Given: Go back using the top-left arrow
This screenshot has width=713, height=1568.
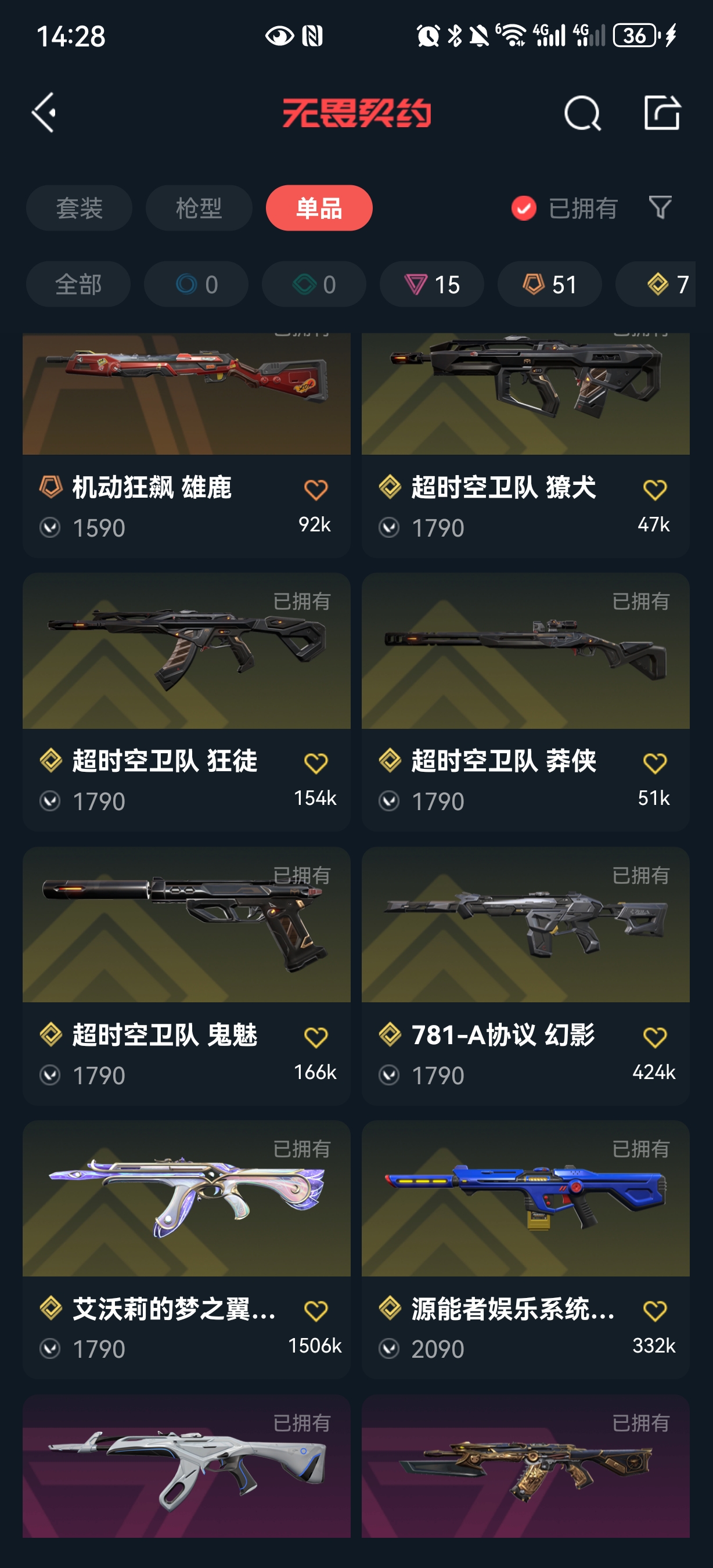Looking at the screenshot, I should click(44, 113).
